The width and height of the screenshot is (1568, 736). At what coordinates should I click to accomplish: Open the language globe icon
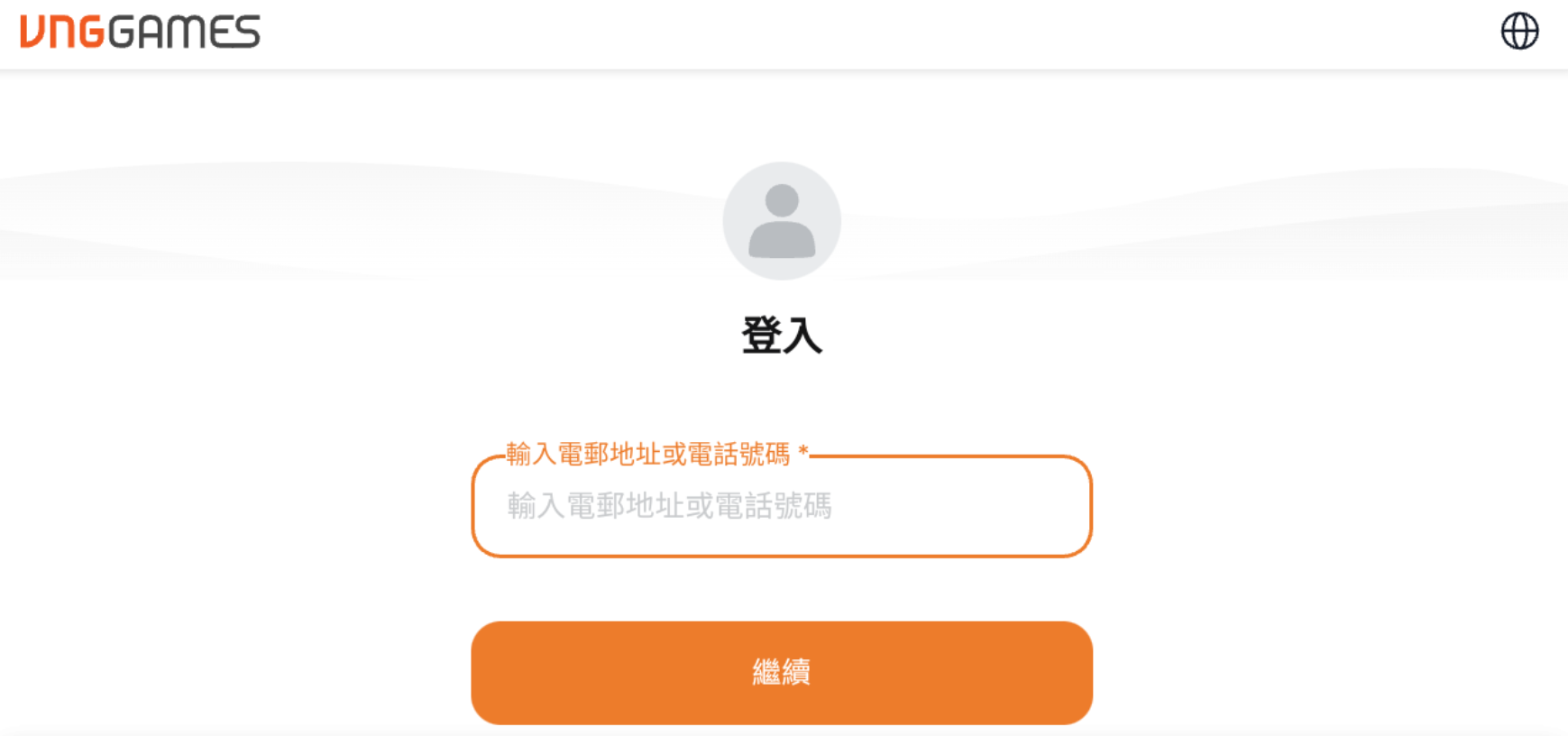pos(1519,32)
